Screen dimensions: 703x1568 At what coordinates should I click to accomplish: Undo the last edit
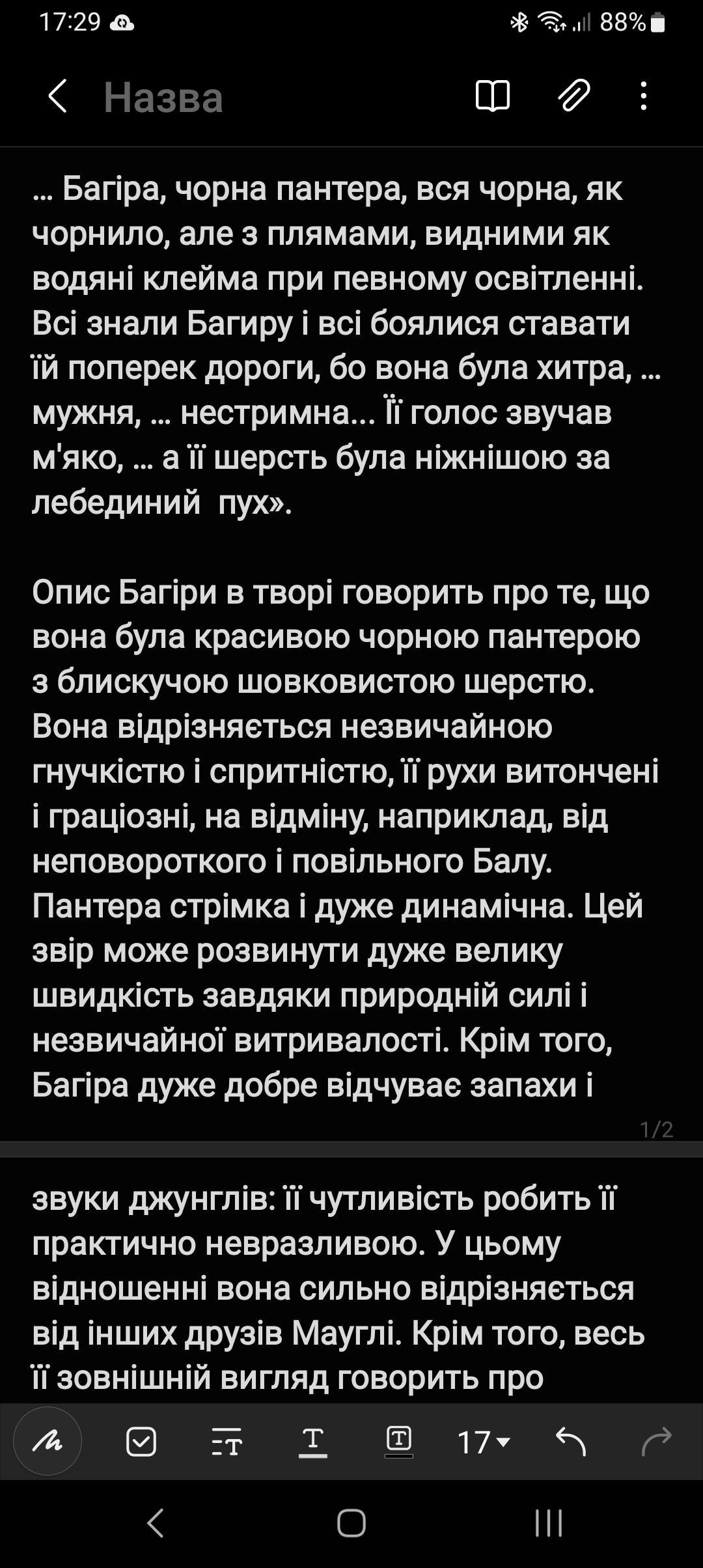(x=570, y=1441)
